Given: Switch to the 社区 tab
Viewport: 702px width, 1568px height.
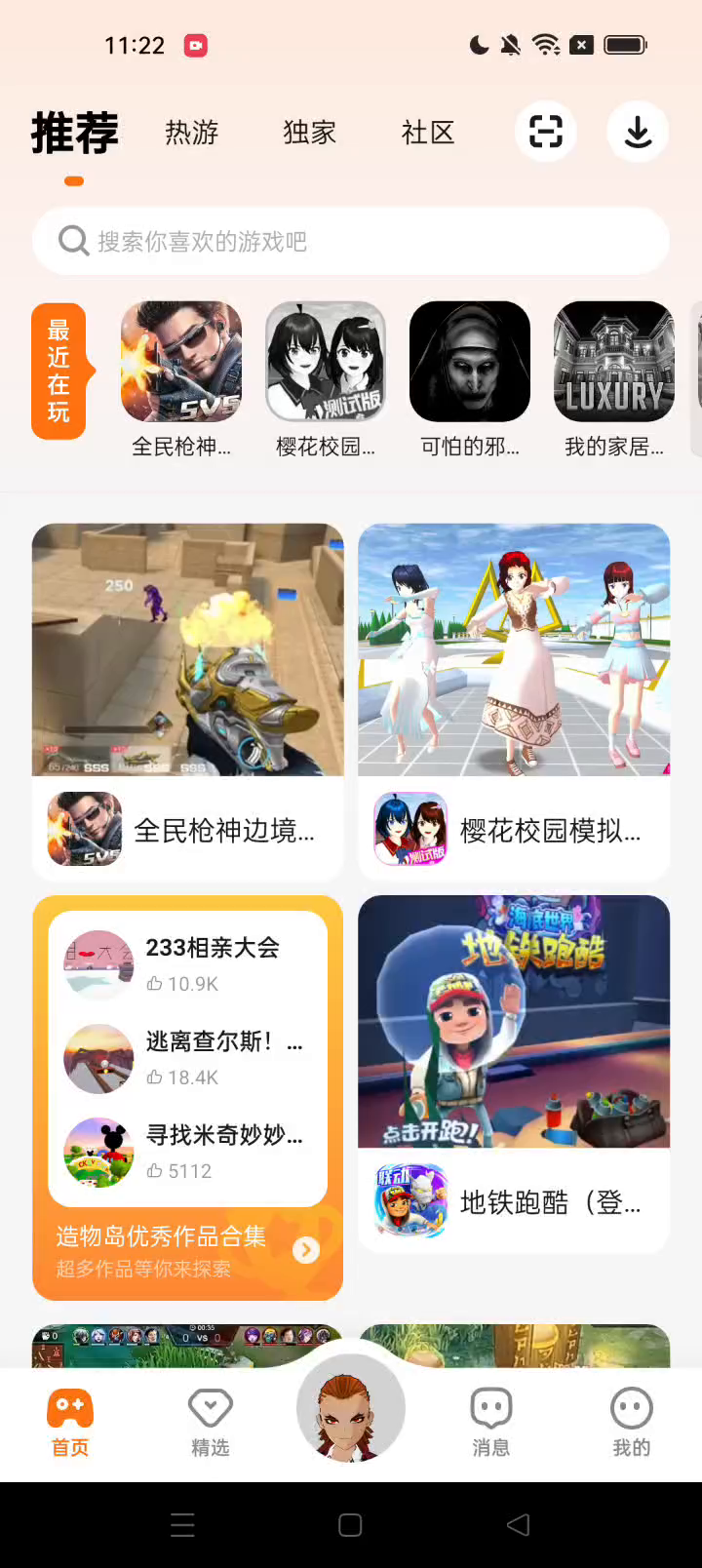Looking at the screenshot, I should click(428, 133).
